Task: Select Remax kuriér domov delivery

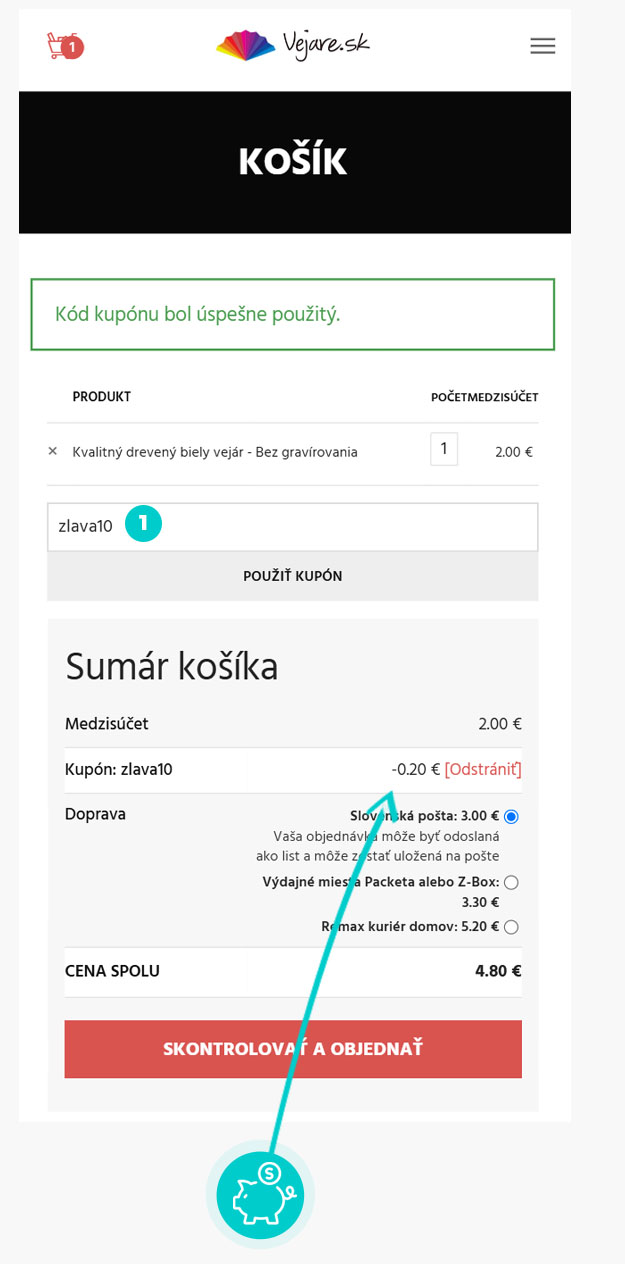Action: (512, 927)
